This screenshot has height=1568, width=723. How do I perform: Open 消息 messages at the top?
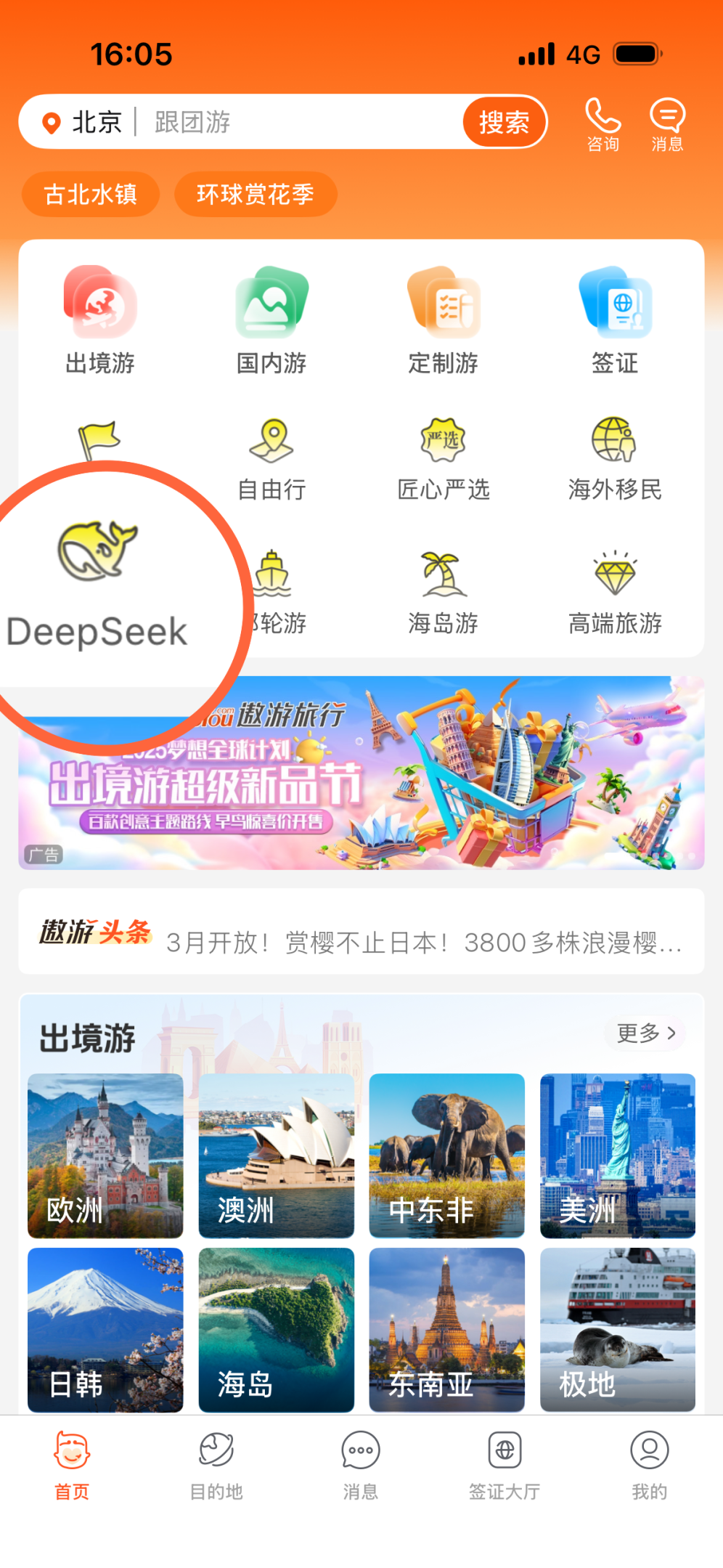[x=667, y=124]
